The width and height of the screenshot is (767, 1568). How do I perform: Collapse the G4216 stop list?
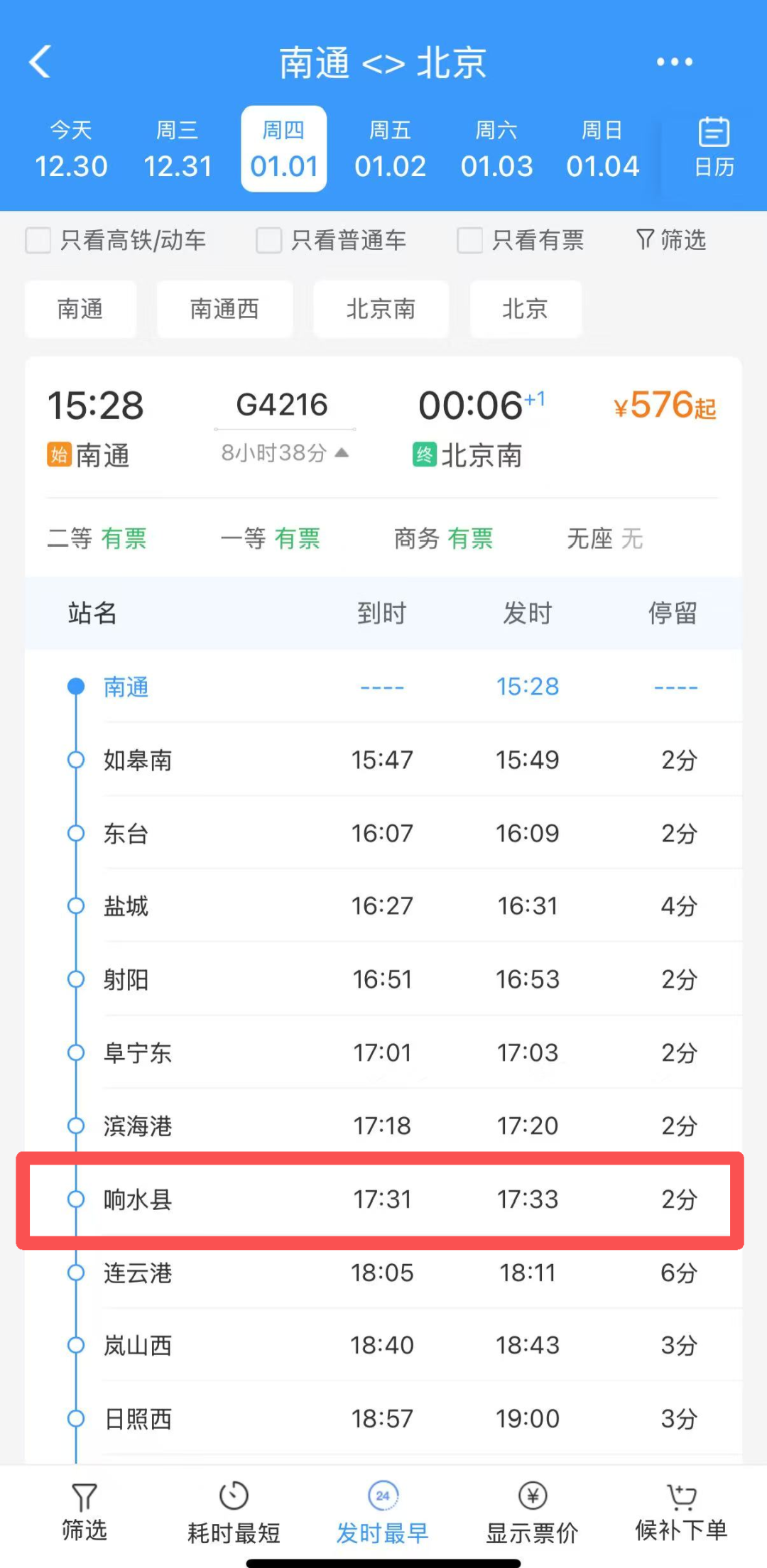[342, 452]
